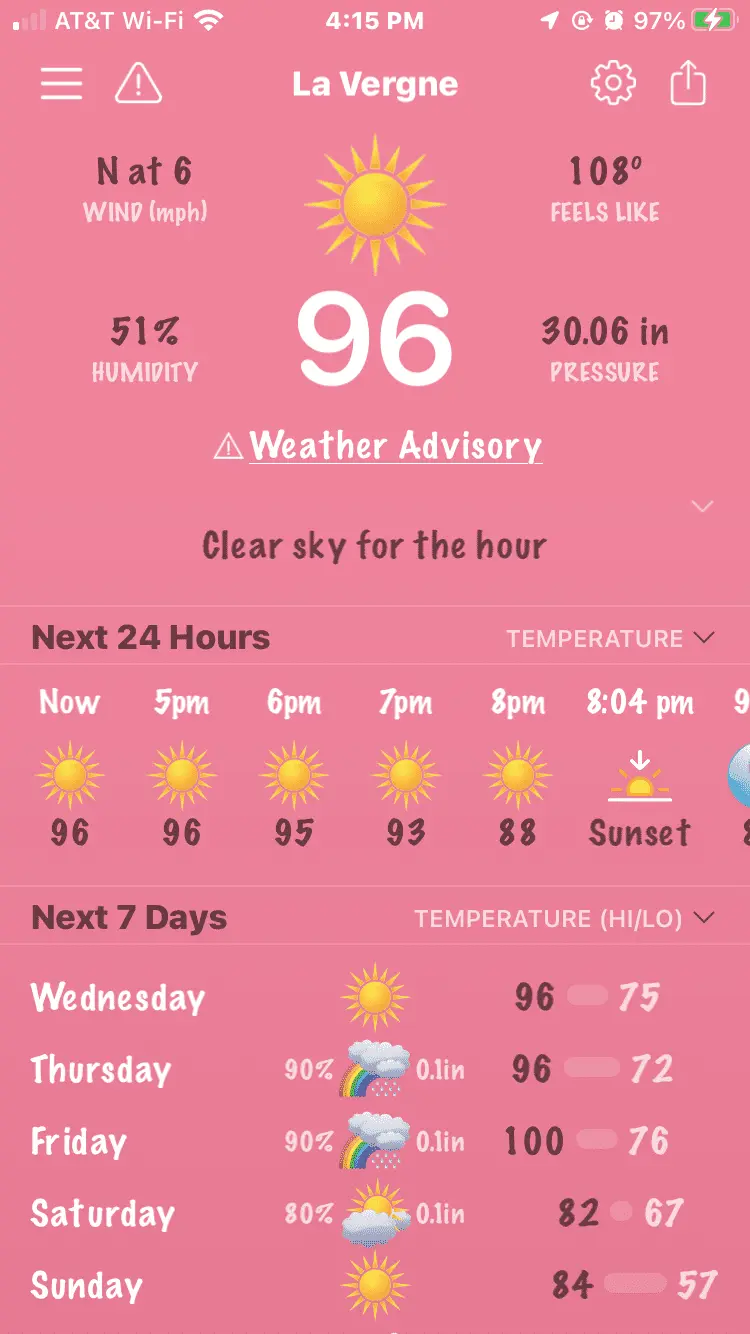Open Wednesday's forecast row

coord(375,997)
